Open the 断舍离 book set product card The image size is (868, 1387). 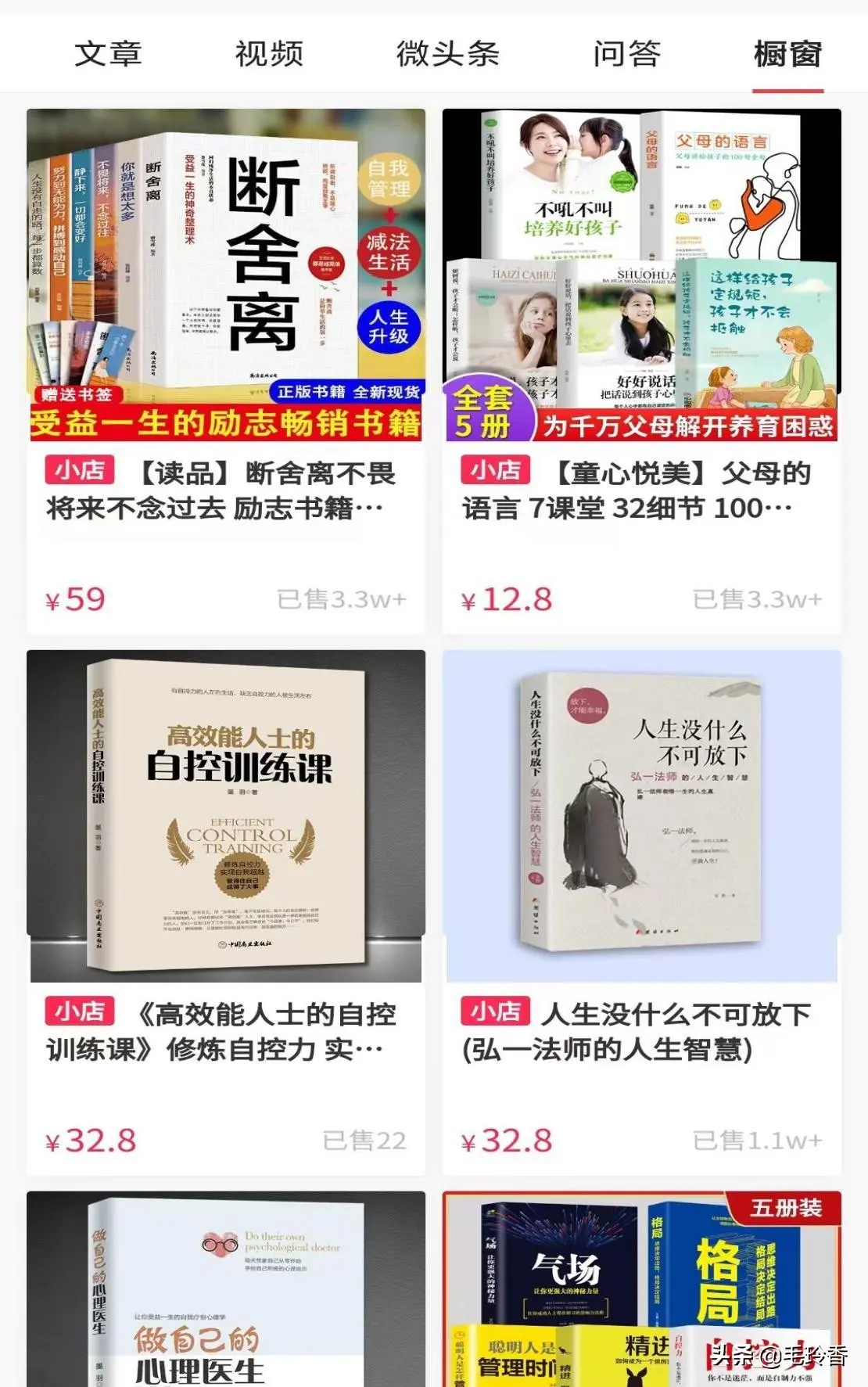(x=226, y=370)
